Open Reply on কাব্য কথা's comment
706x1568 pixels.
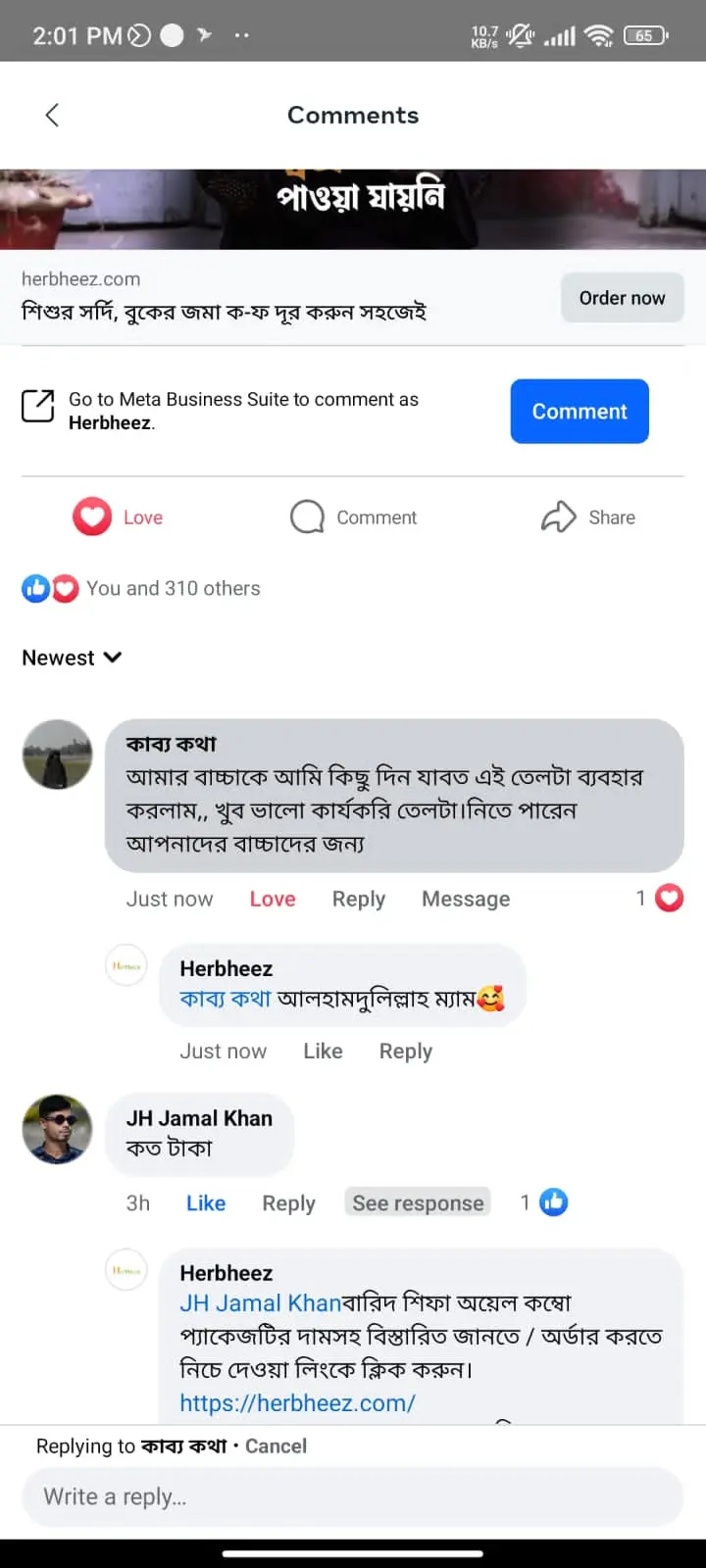(x=358, y=899)
